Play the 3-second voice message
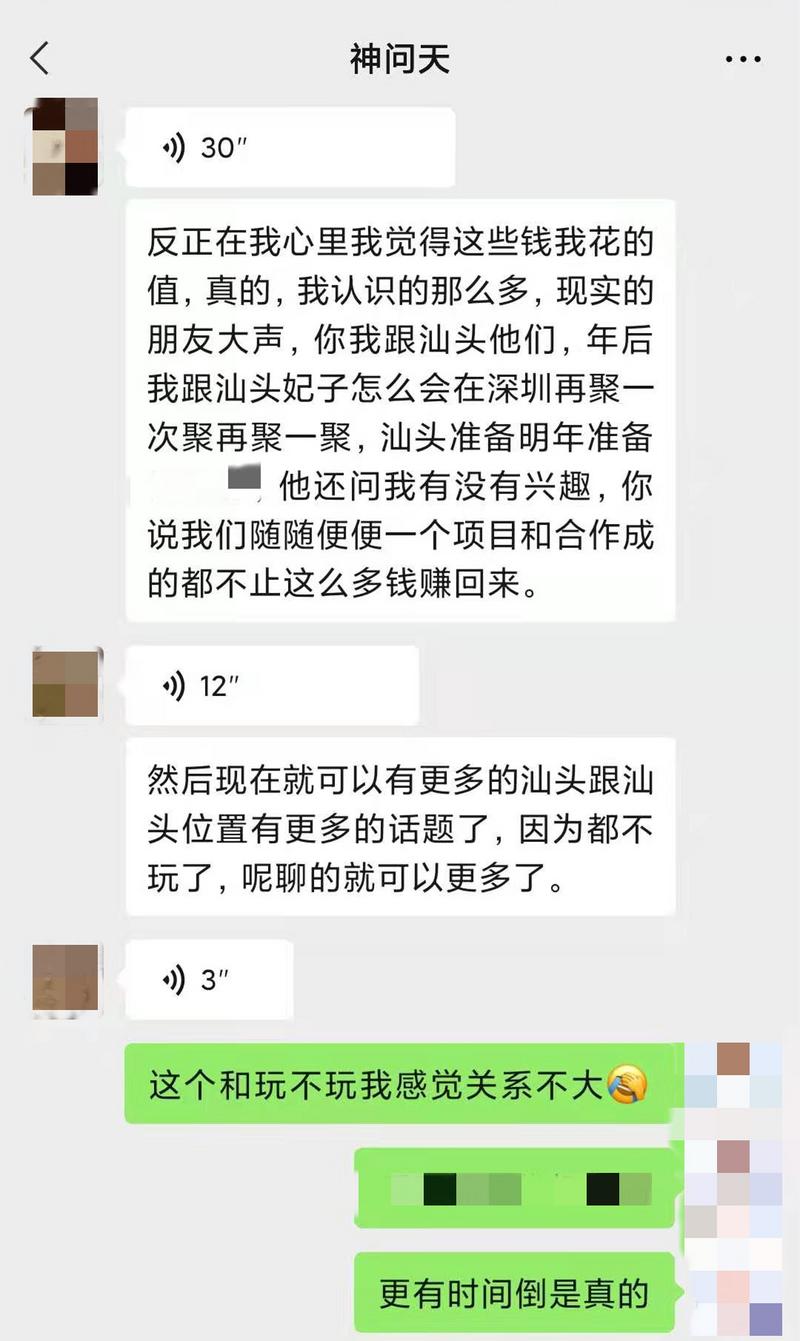 208,980
